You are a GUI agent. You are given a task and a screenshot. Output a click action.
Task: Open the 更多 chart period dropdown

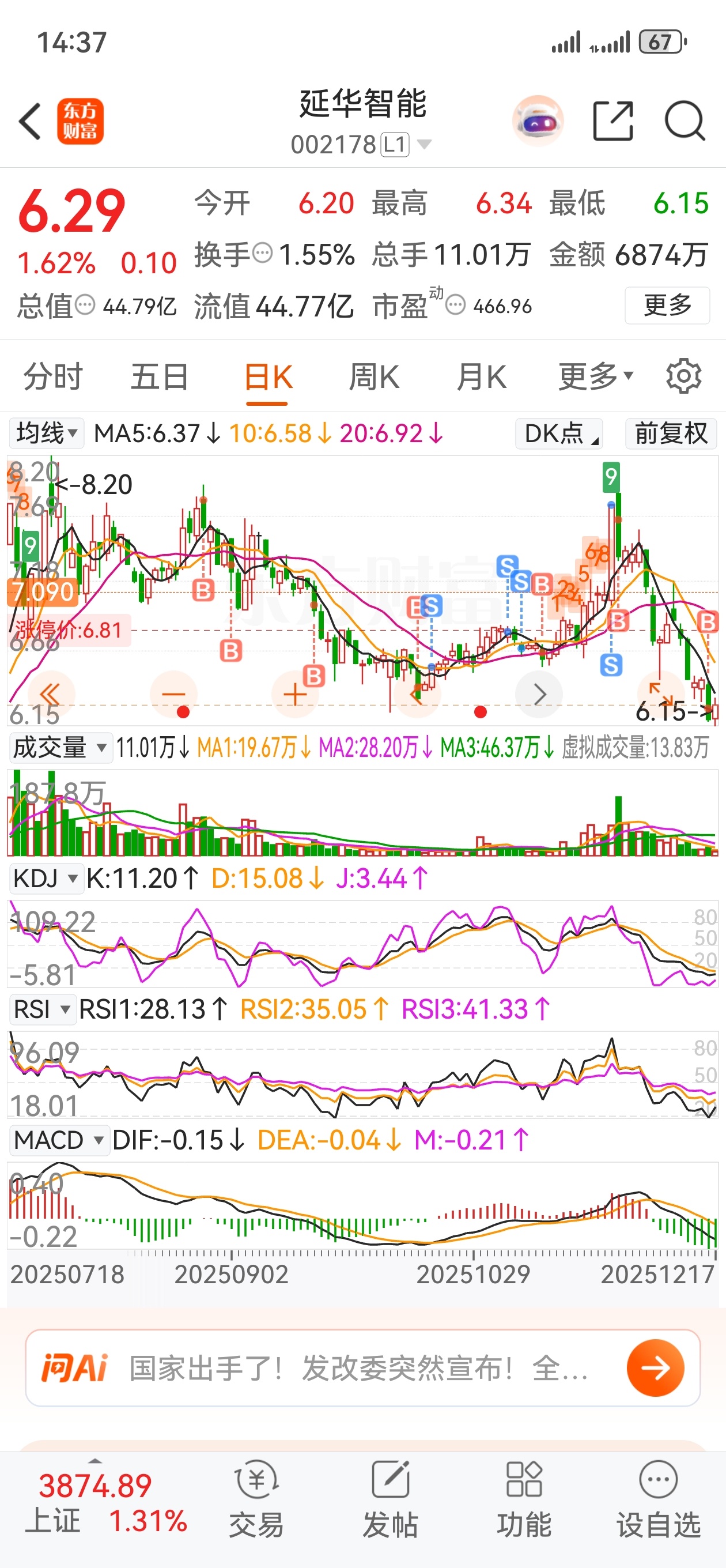(595, 377)
